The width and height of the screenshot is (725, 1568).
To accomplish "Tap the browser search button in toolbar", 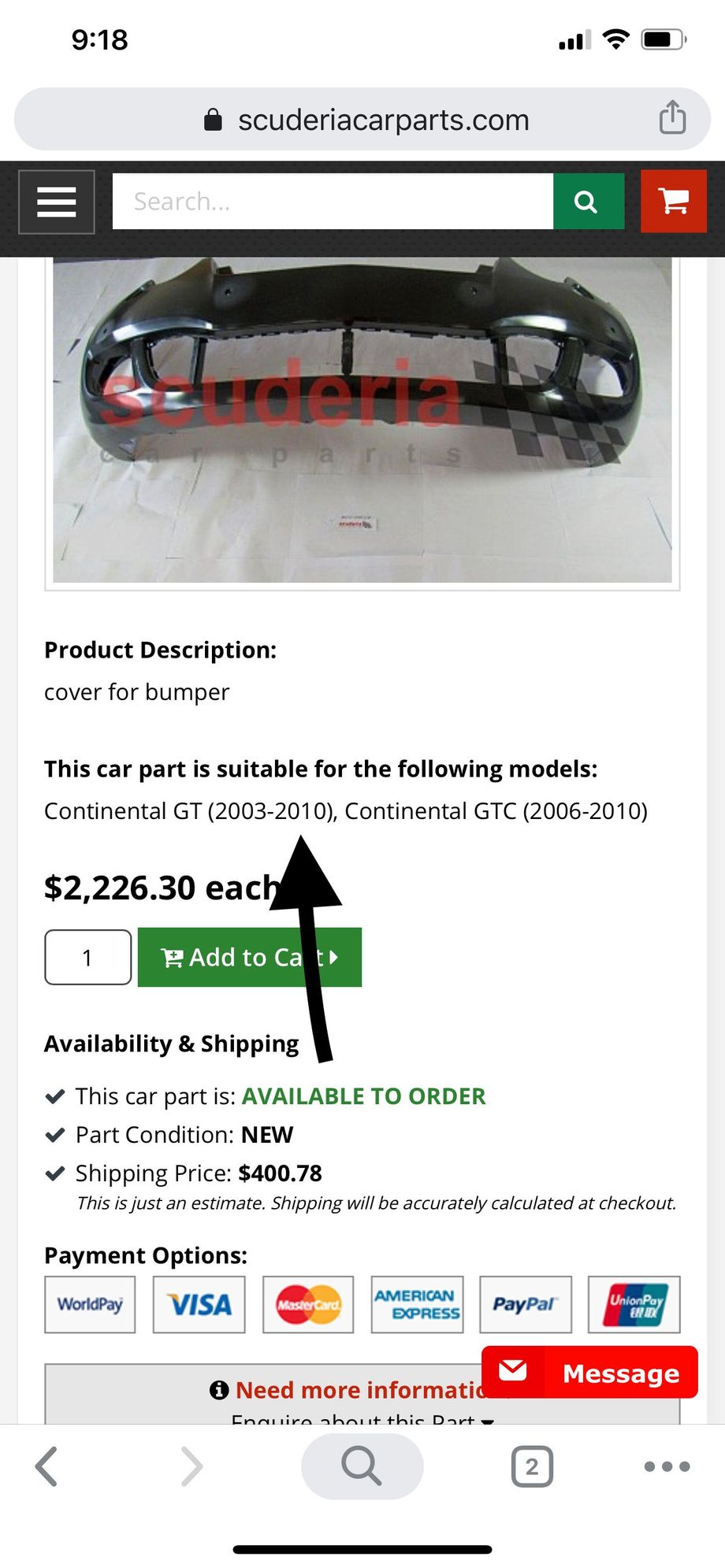I will tap(362, 1466).
